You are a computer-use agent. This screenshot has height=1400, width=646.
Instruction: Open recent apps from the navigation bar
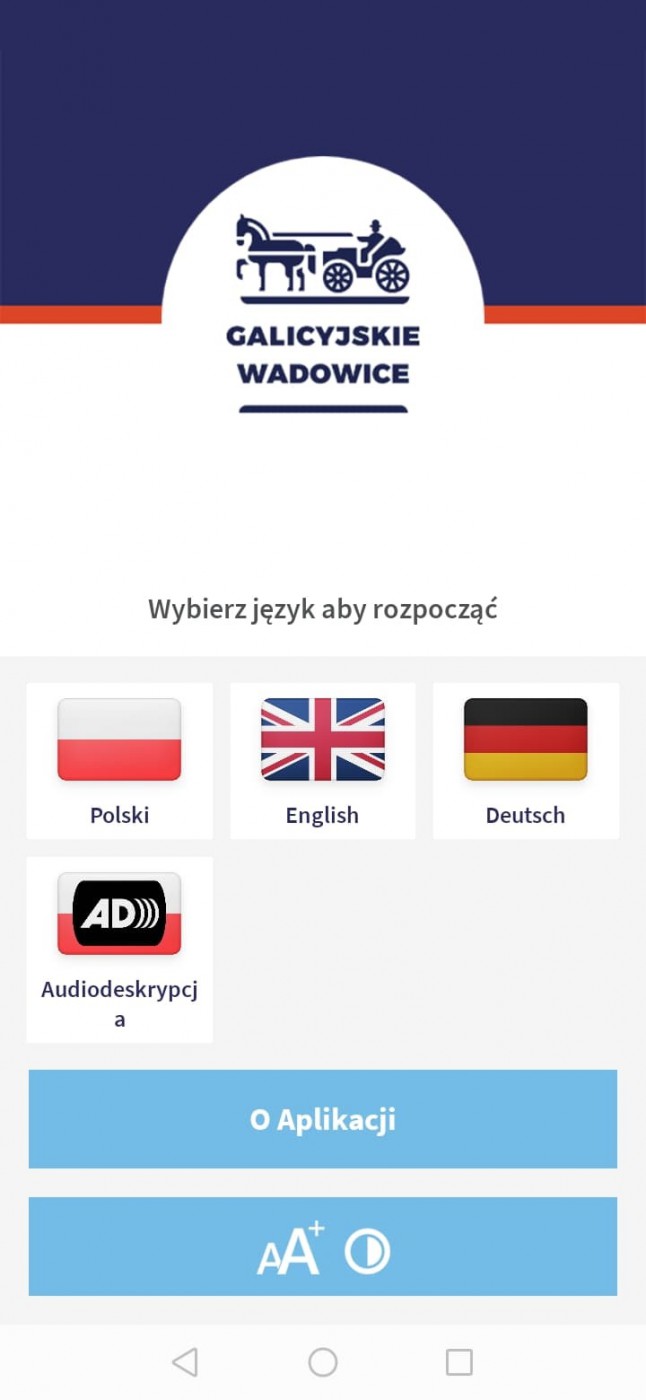click(x=459, y=1362)
